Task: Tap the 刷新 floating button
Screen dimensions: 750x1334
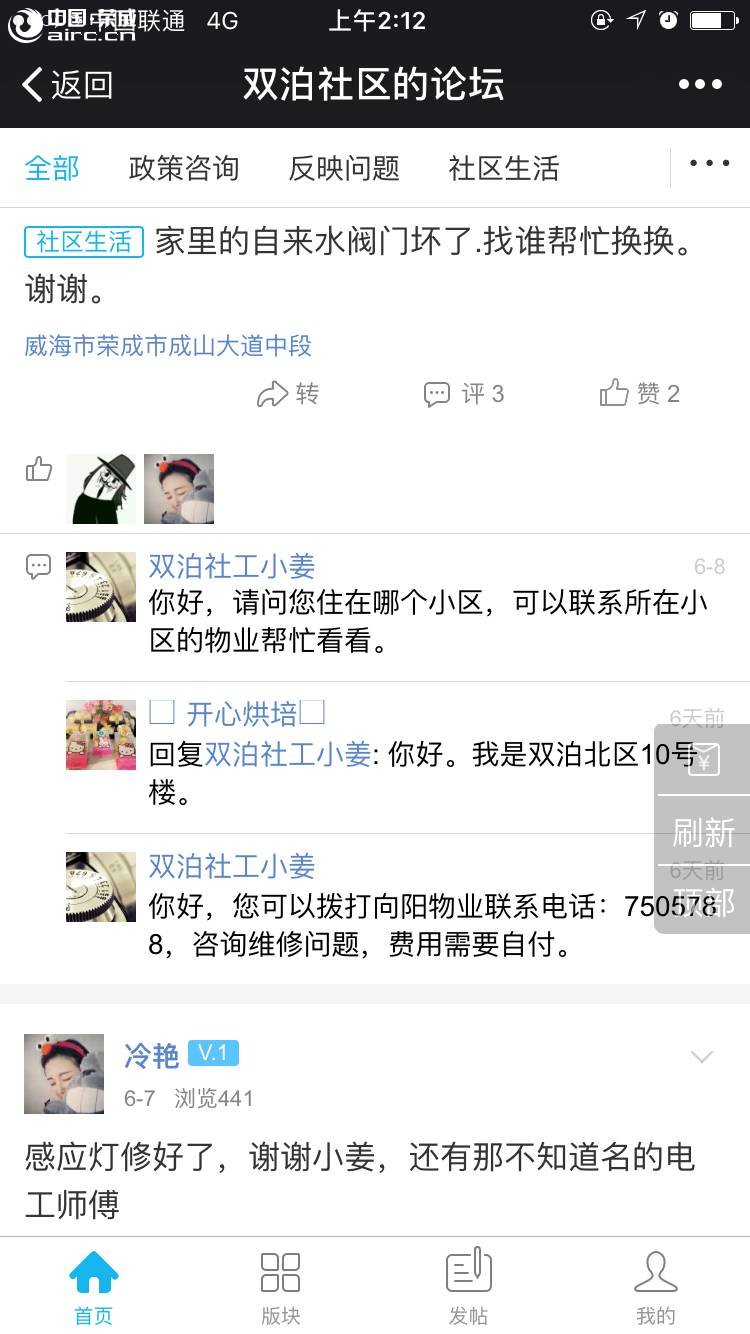Action: [703, 832]
